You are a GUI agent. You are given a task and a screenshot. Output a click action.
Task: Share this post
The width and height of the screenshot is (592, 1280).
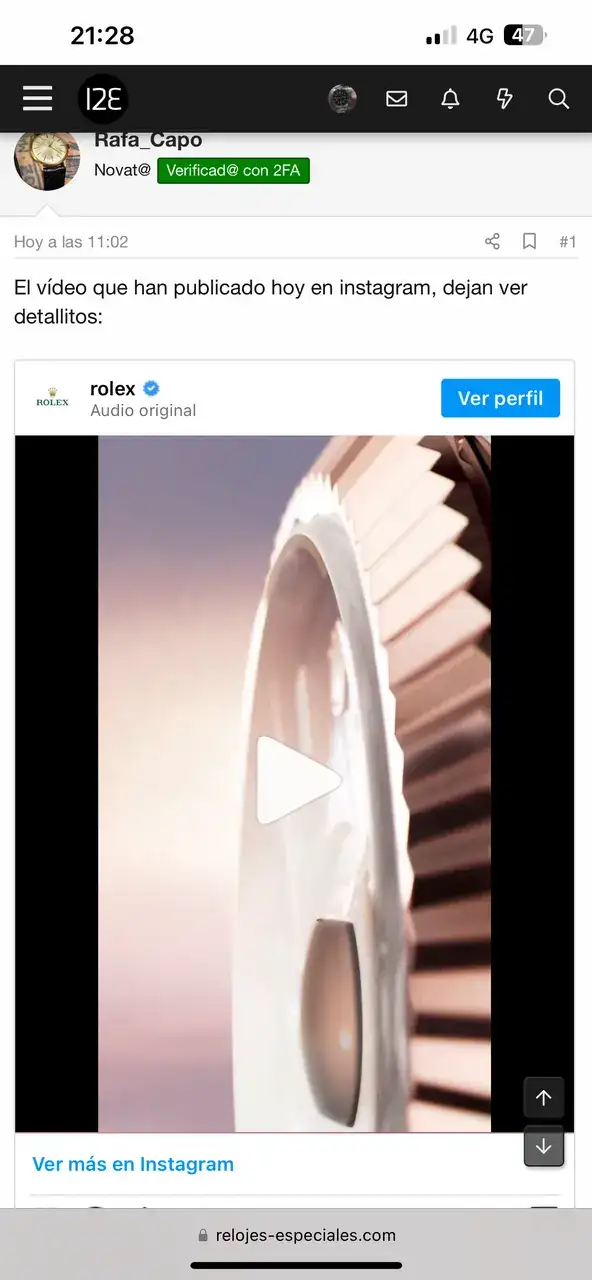pyautogui.click(x=492, y=241)
